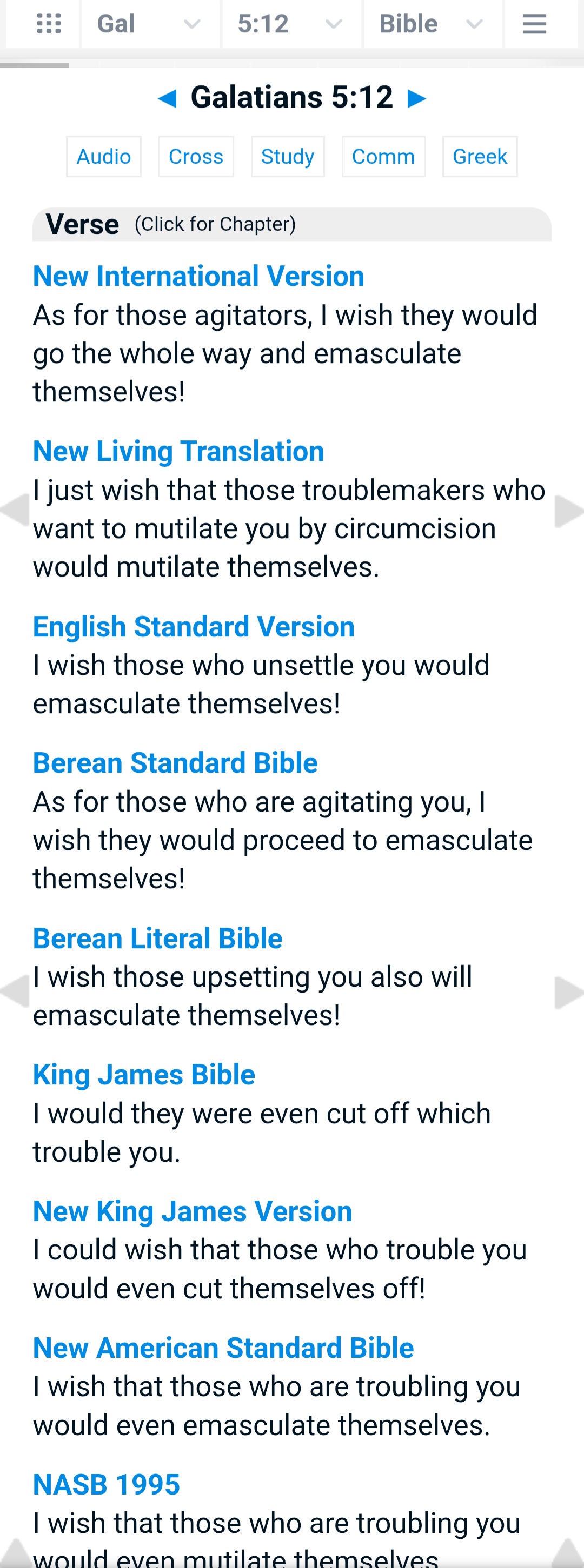This screenshot has width=584, height=1568.
Task: Go to previous verse arrow beside Galatians 5:12
Action: point(168,98)
